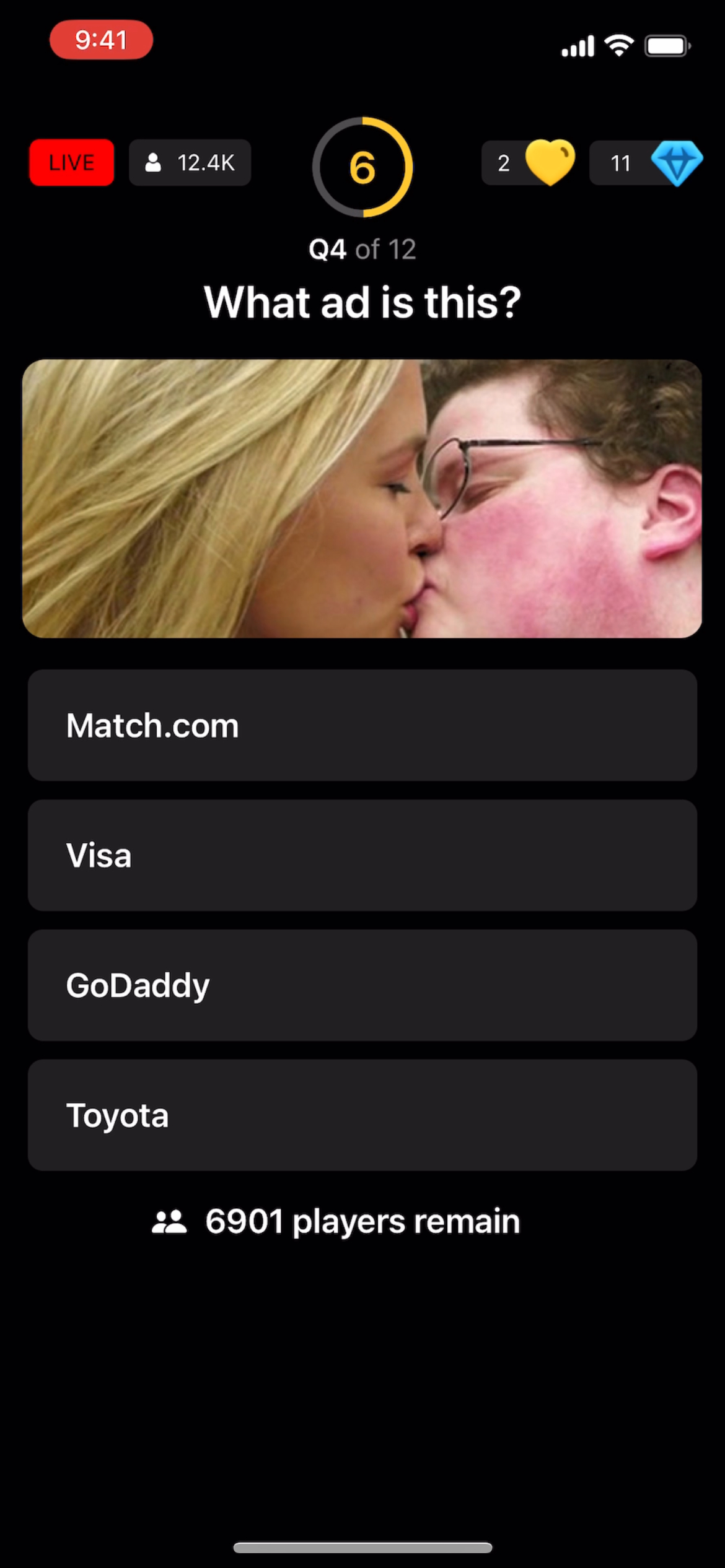Answer with Toyota
Viewport: 725px width, 1568px height.
[362, 1115]
